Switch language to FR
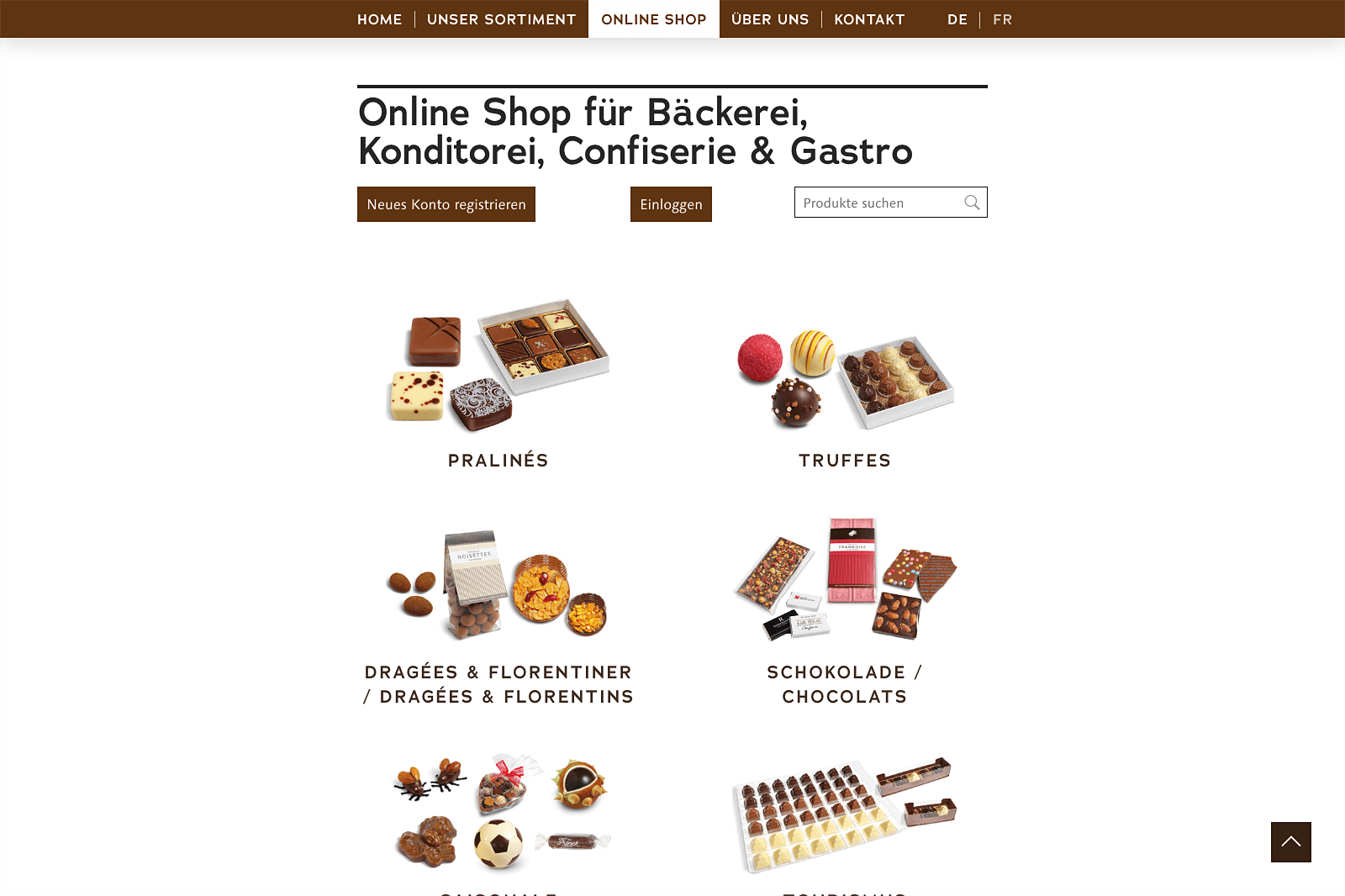 [x=1002, y=19]
